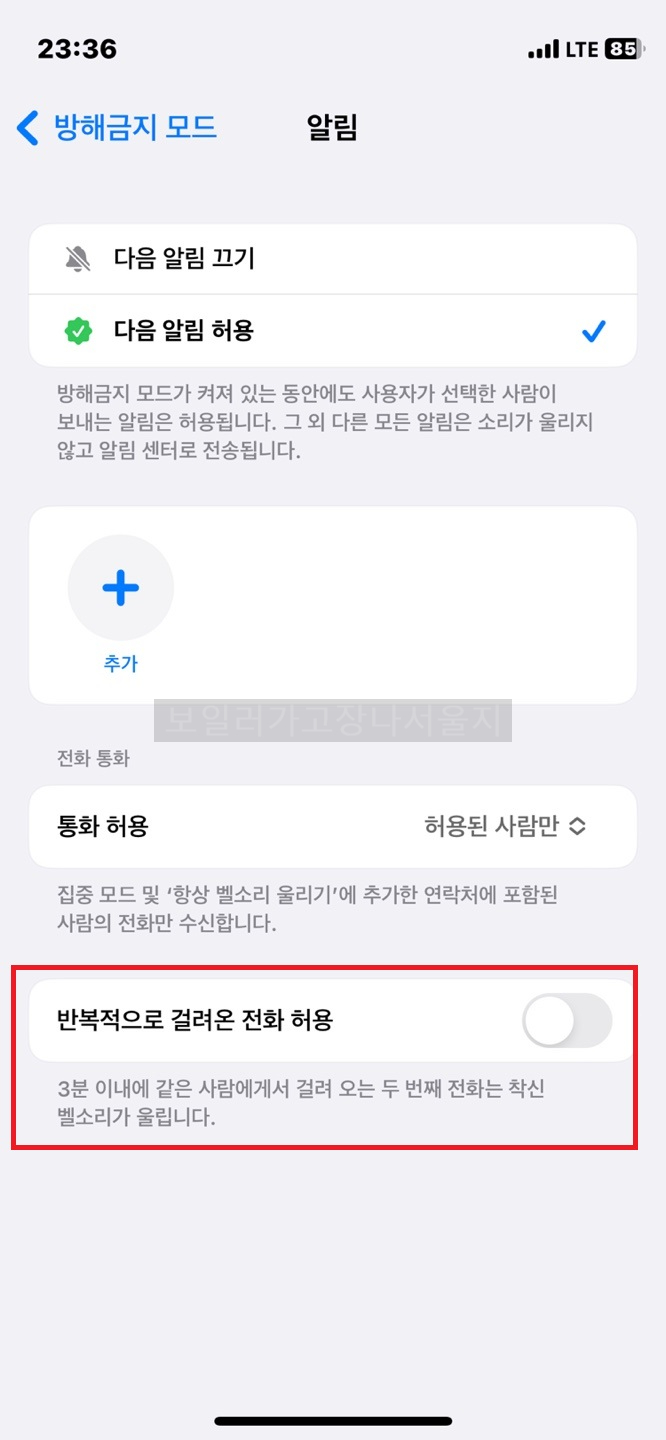Enable 반복적으로 걸려온 전화 허용
Viewport: 666px width, 1440px height.
(567, 1020)
